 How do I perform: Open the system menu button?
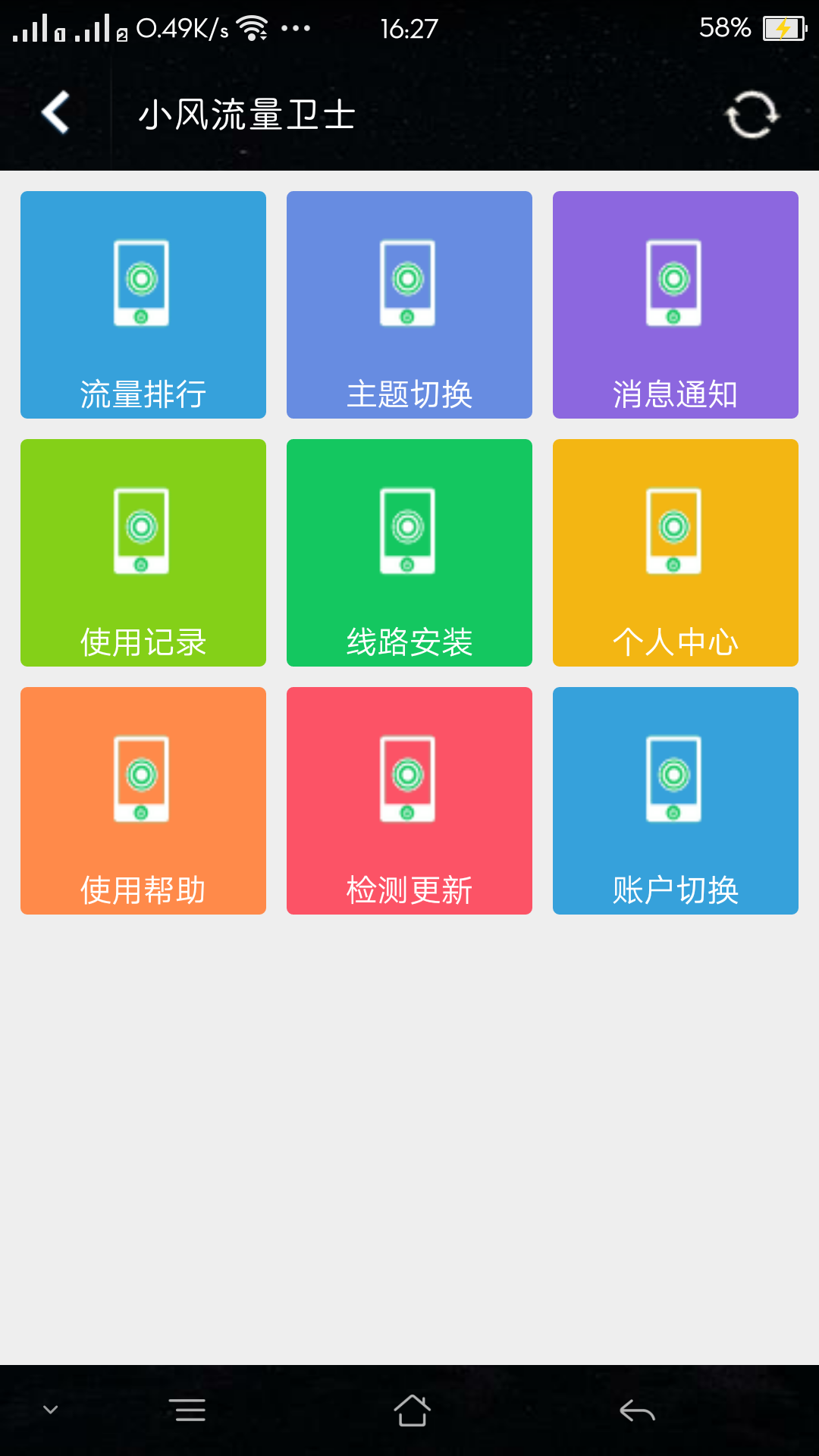(187, 1410)
